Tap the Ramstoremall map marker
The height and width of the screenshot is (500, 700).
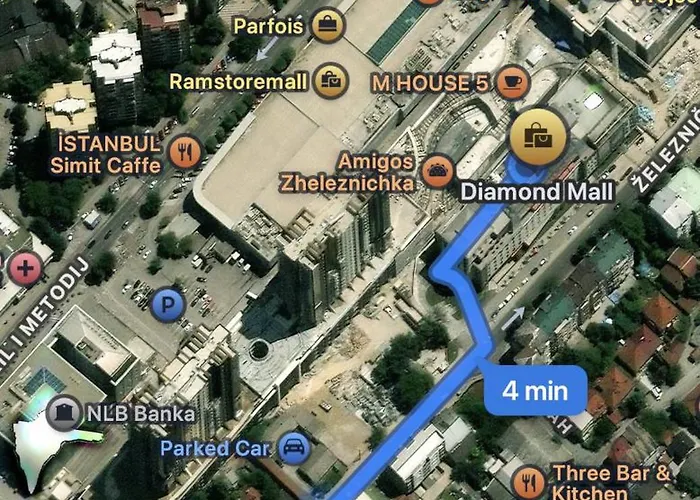pos(331,81)
